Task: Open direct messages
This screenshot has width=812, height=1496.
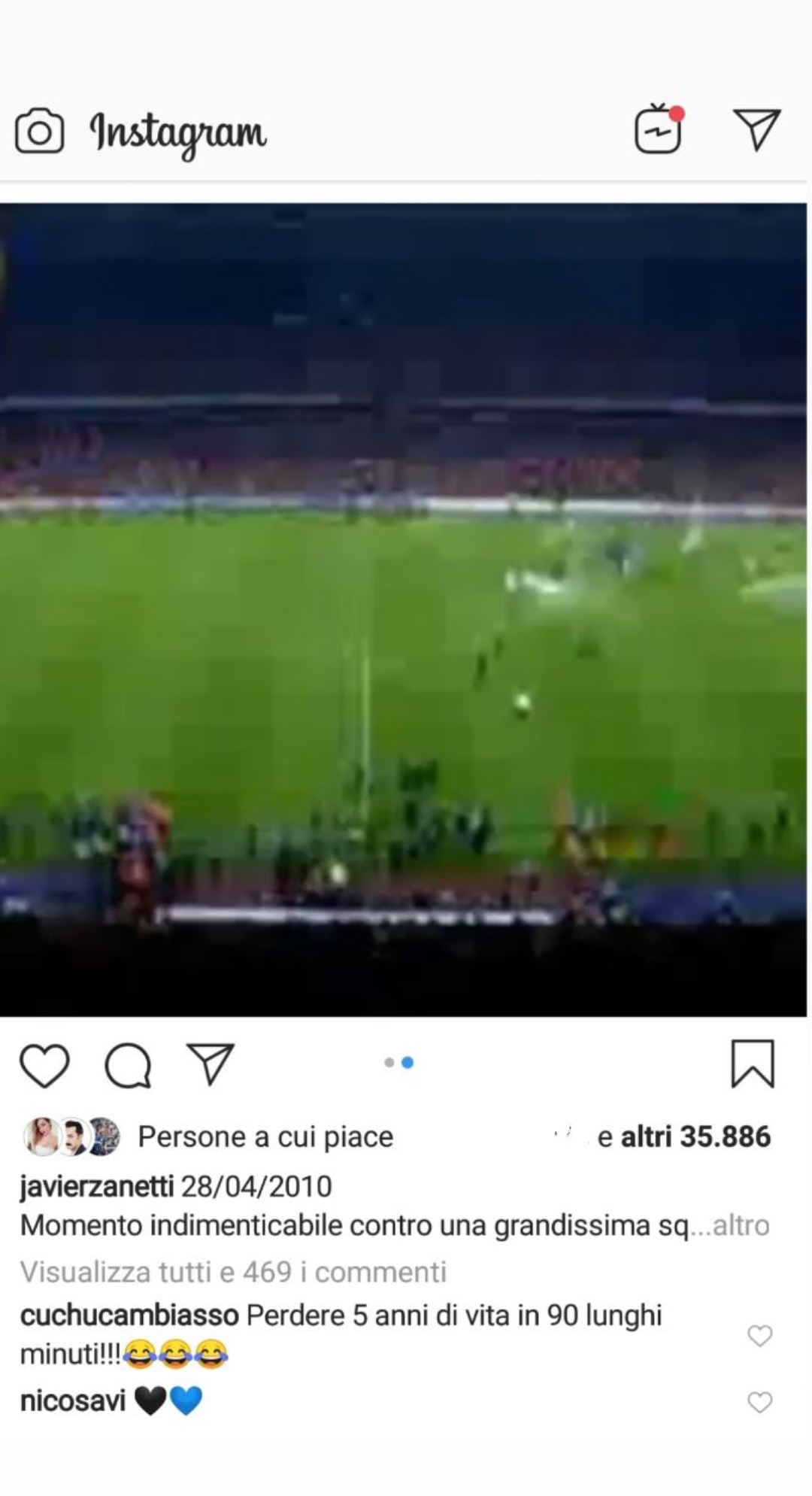Action: coord(756,129)
